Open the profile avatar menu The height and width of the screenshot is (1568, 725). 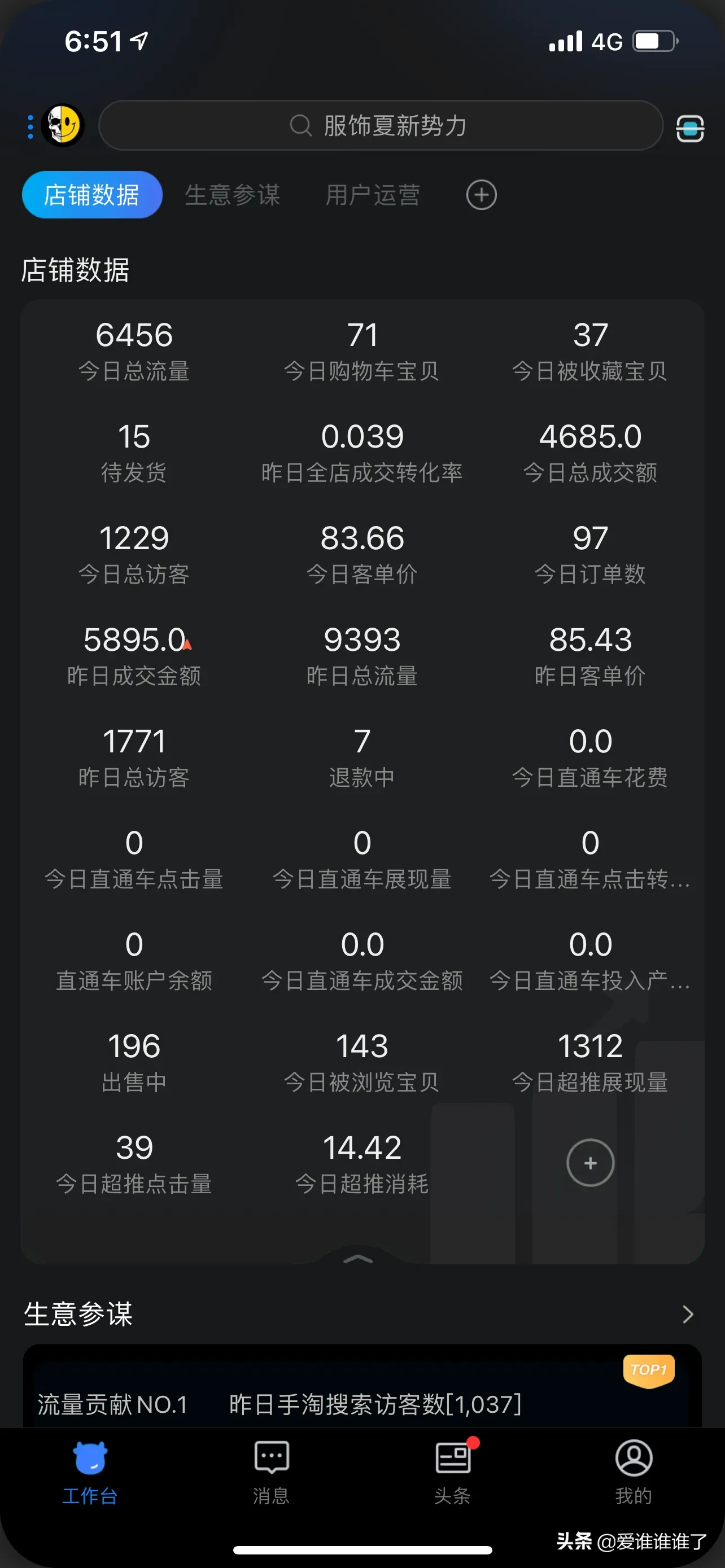pyautogui.click(x=62, y=126)
